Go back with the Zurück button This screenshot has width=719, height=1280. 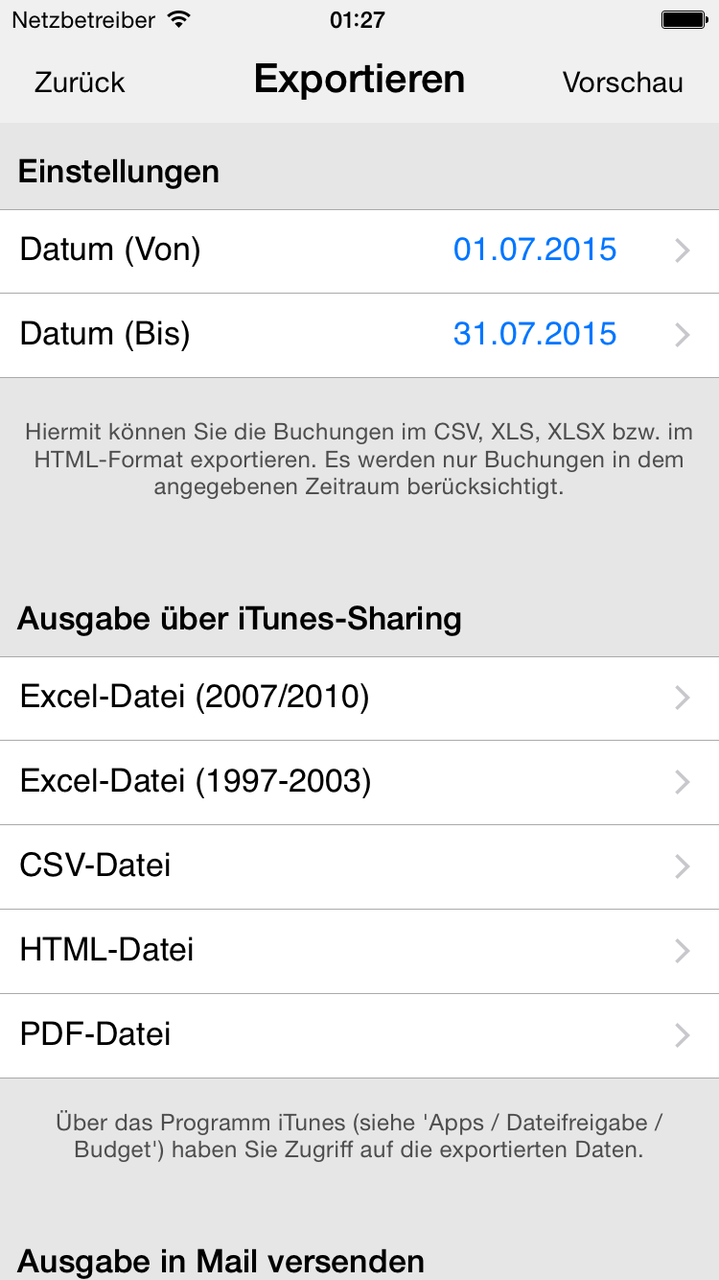[x=80, y=82]
